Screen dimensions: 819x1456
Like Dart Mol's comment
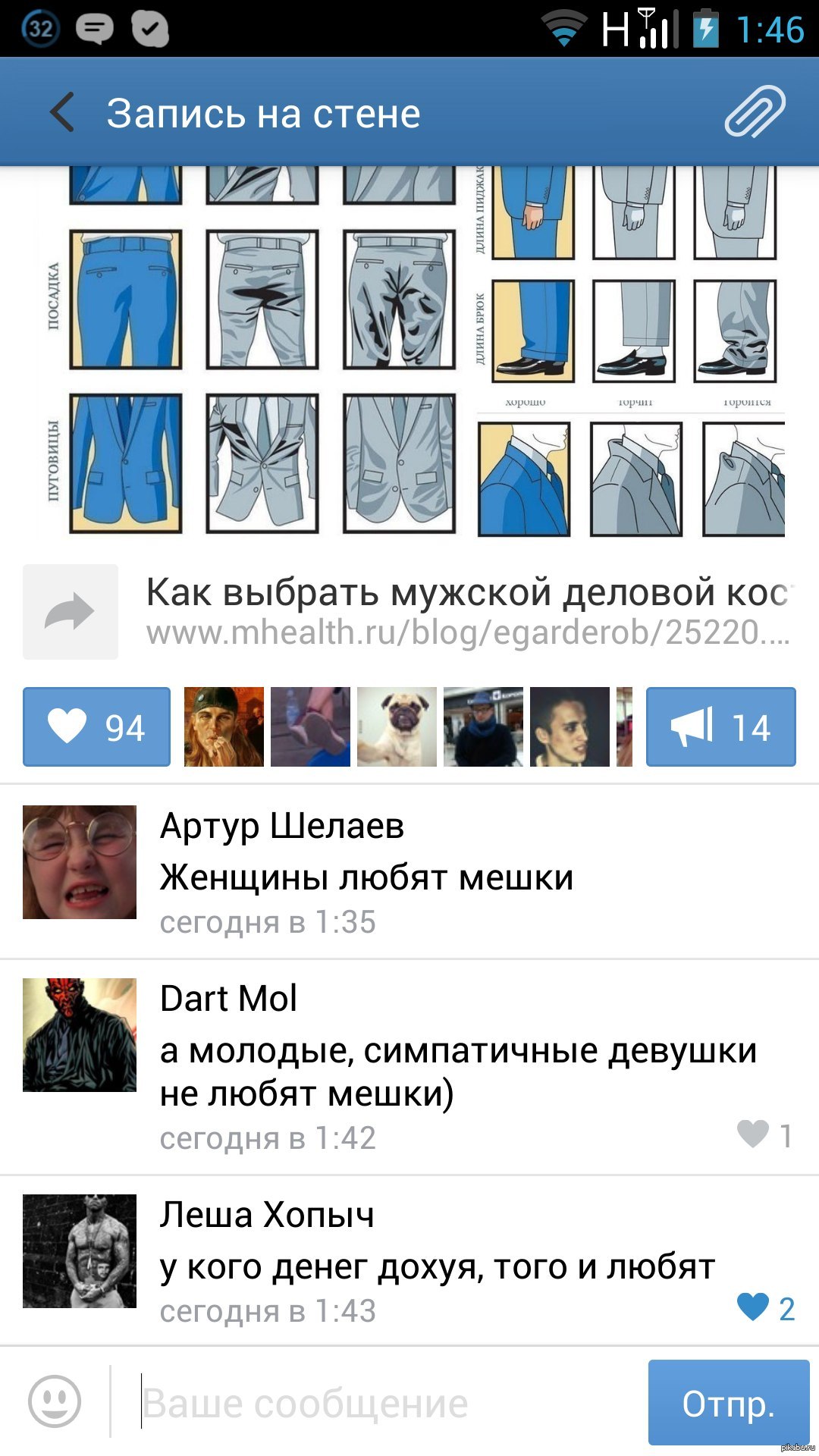(764, 1135)
